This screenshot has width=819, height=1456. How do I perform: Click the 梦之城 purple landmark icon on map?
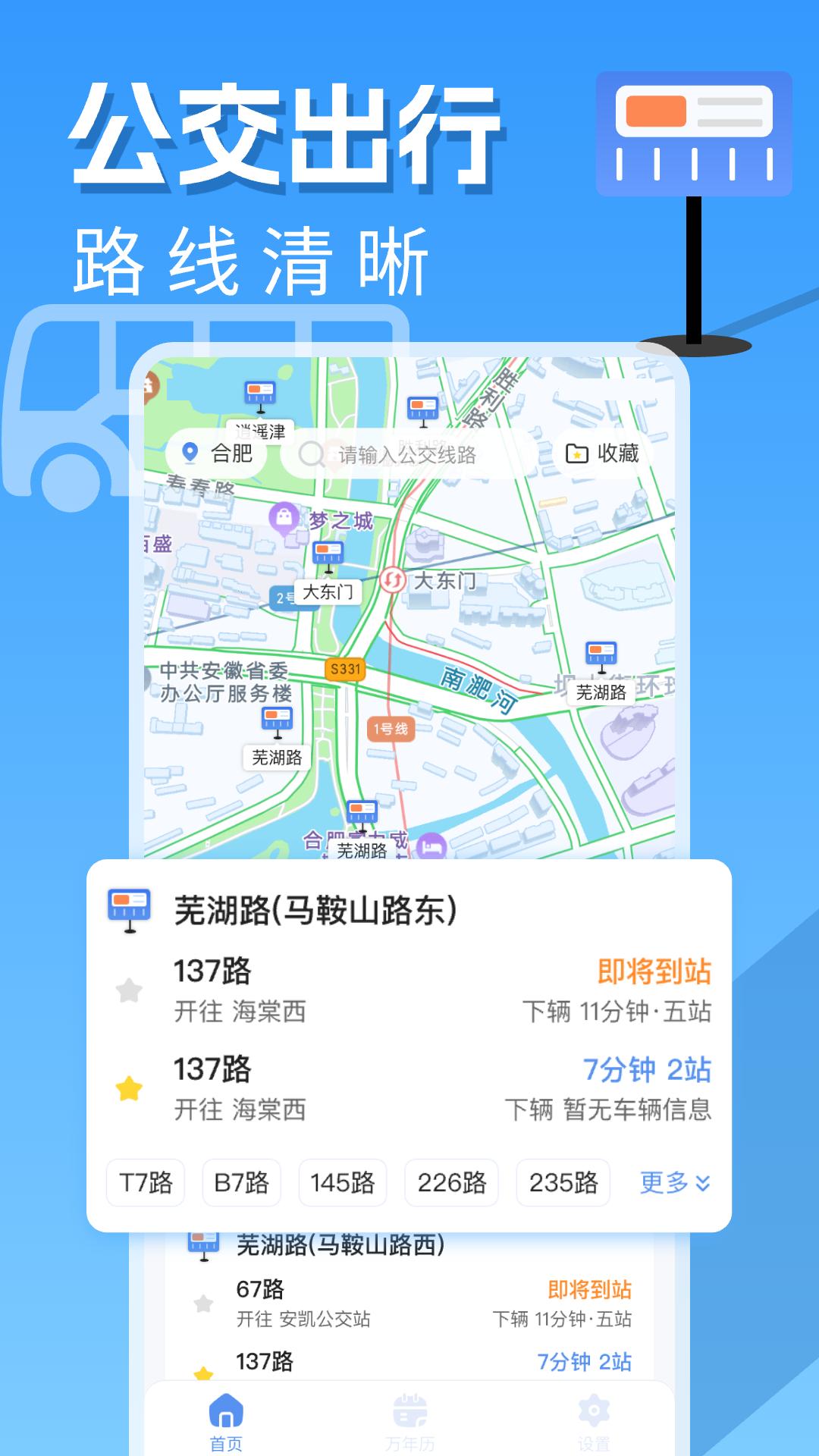coord(286,516)
